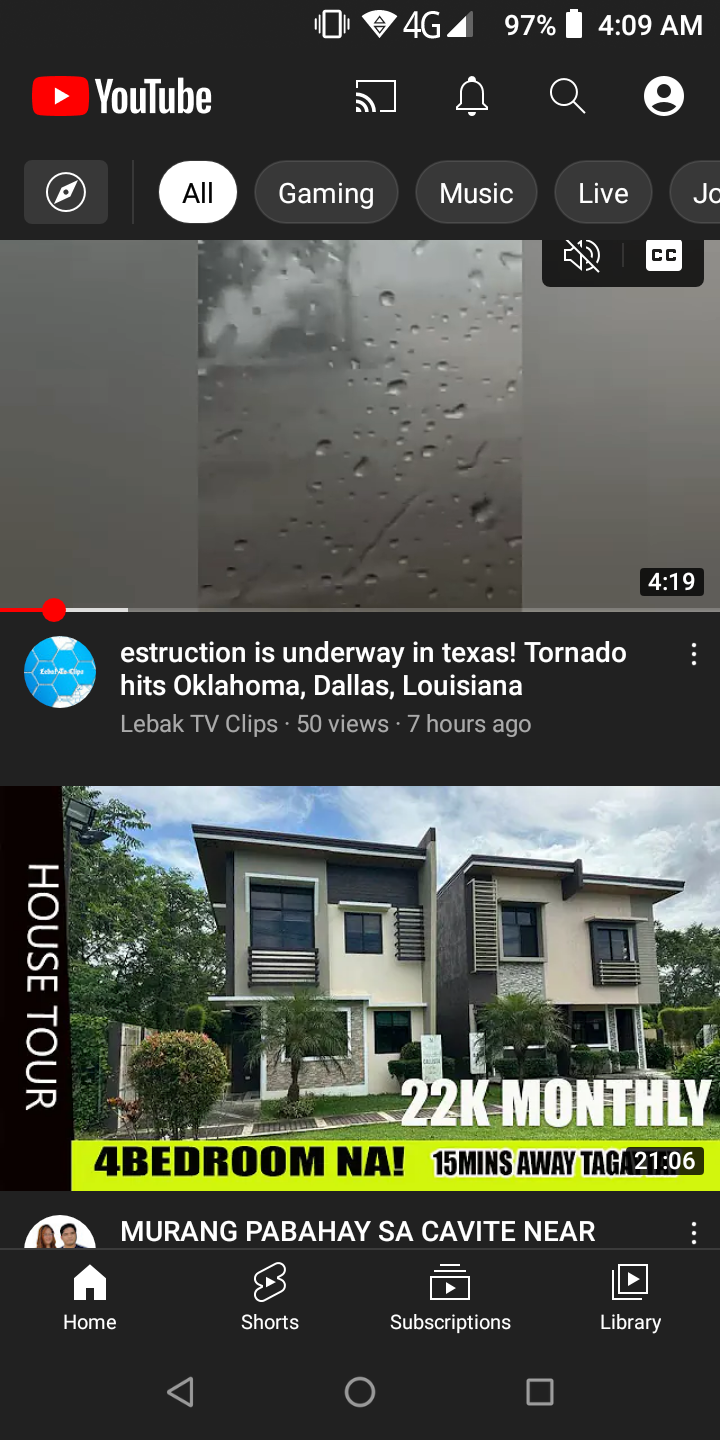Open the Lebak TV Clips channel avatar
This screenshot has height=1440, width=720.
tap(60, 672)
